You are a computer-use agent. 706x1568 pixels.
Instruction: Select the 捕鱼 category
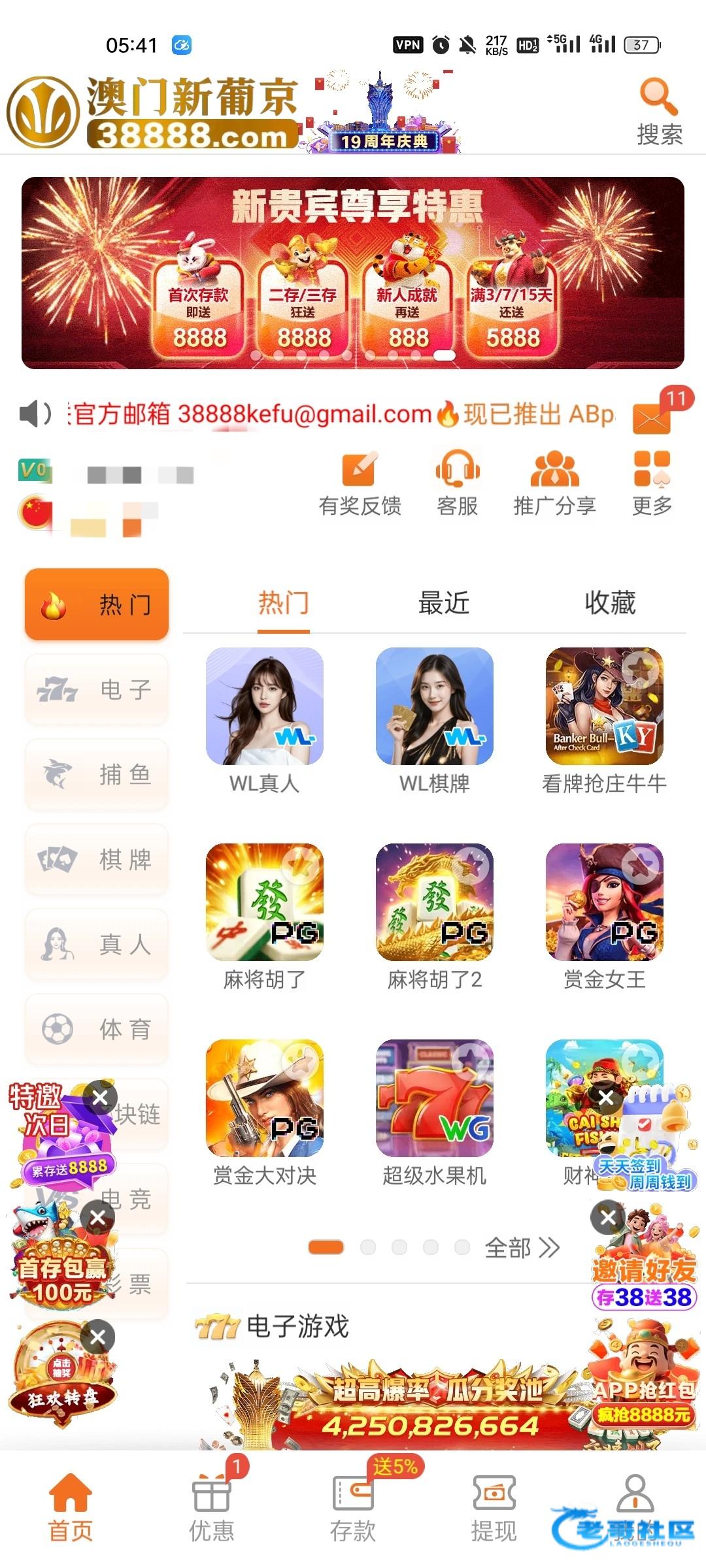[x=97, y=774]
